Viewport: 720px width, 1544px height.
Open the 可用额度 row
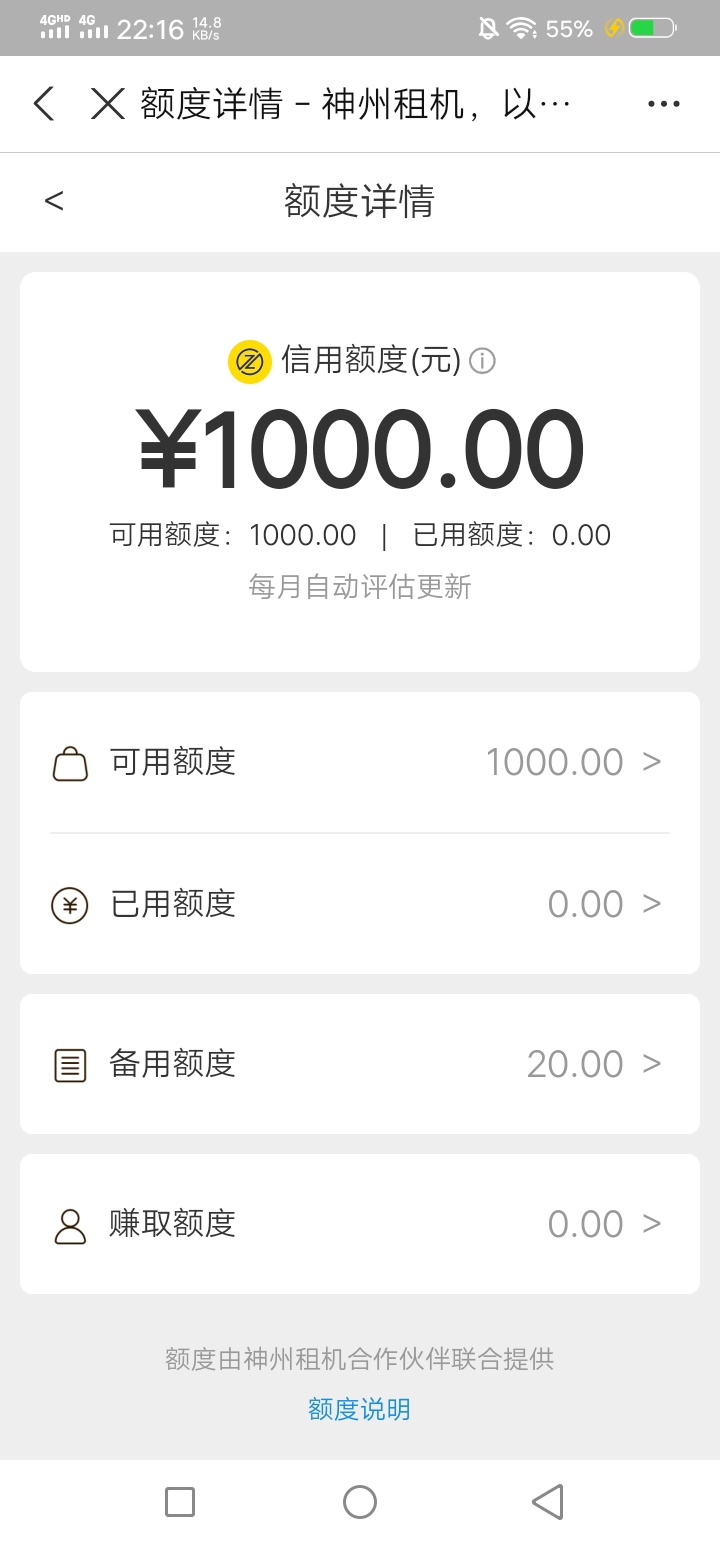coord(360,762)
